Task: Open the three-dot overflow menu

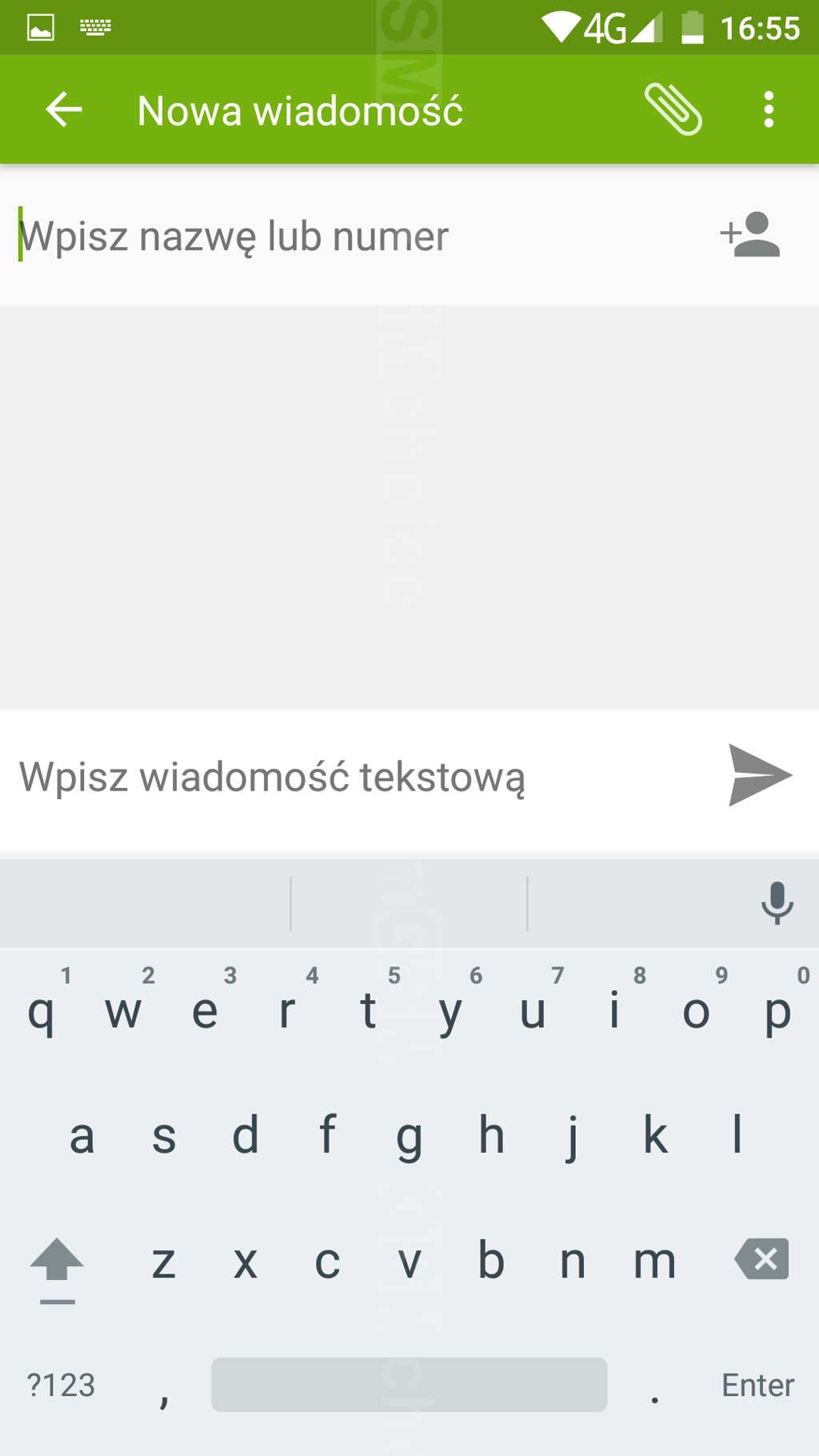Action: point(769,110)
